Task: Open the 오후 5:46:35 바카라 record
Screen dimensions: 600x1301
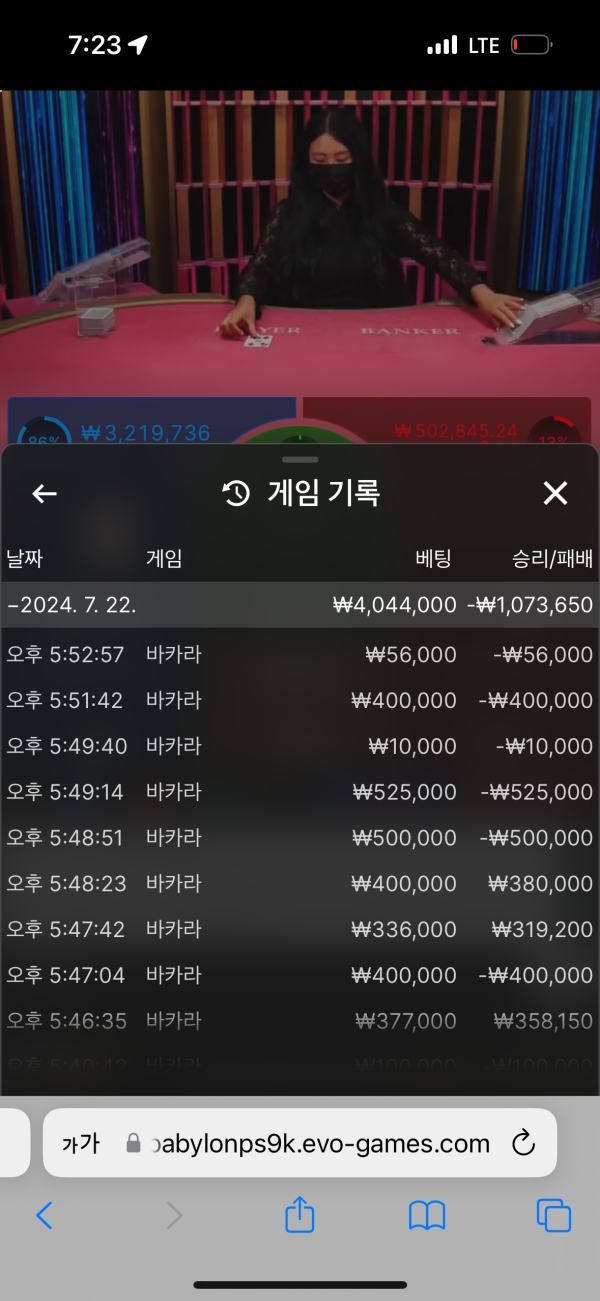Action: 300,1021
